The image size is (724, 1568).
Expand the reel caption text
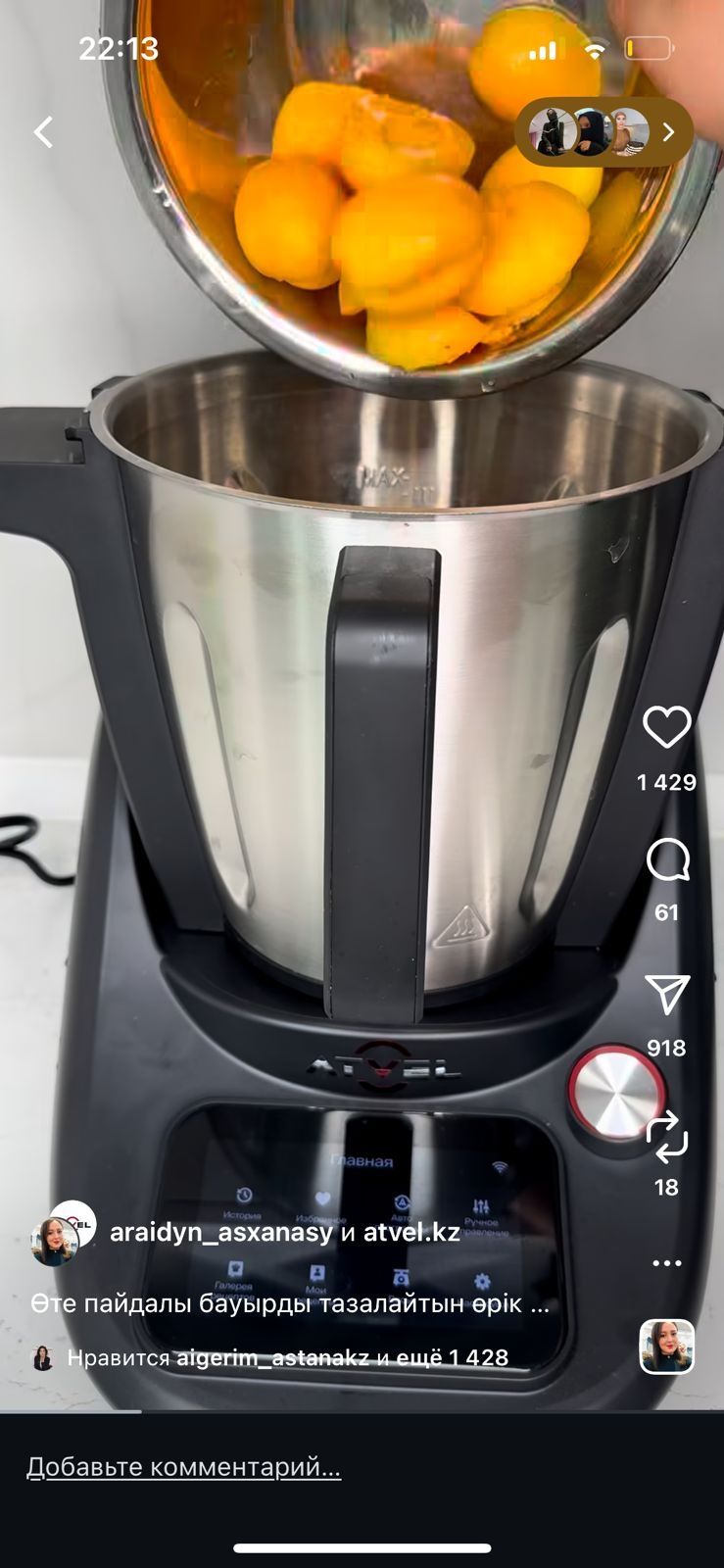(x=290, y=1304)
